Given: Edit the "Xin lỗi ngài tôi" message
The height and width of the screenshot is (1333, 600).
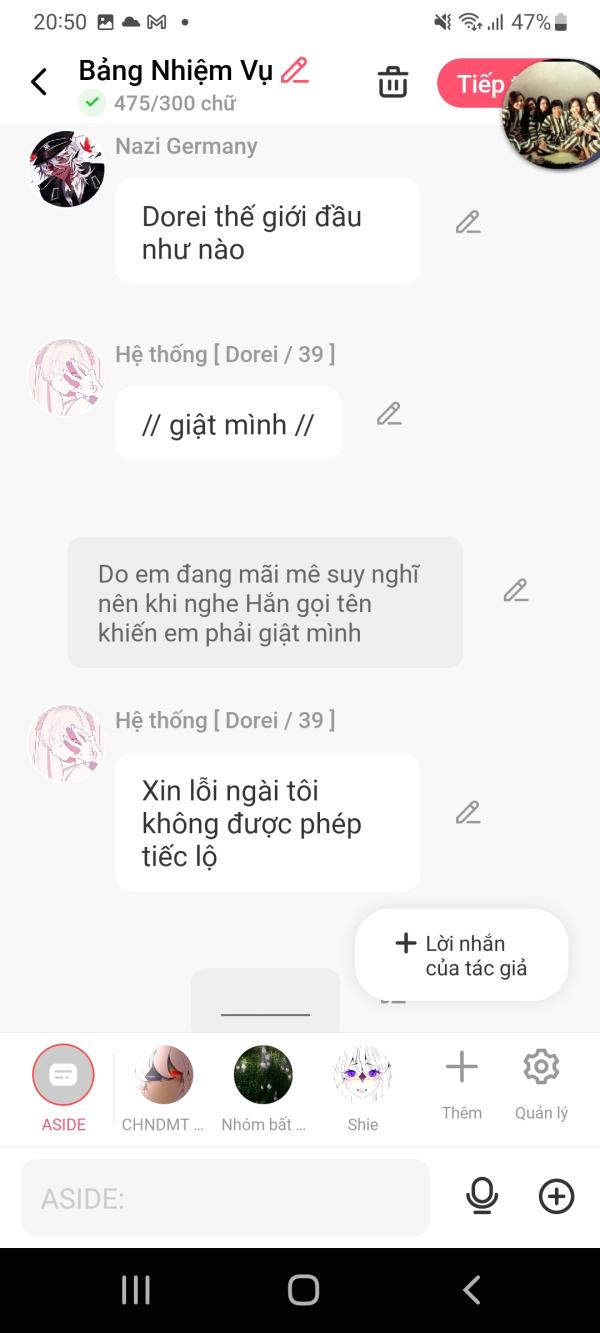Looking at the screenshot, I should point(468,813).
